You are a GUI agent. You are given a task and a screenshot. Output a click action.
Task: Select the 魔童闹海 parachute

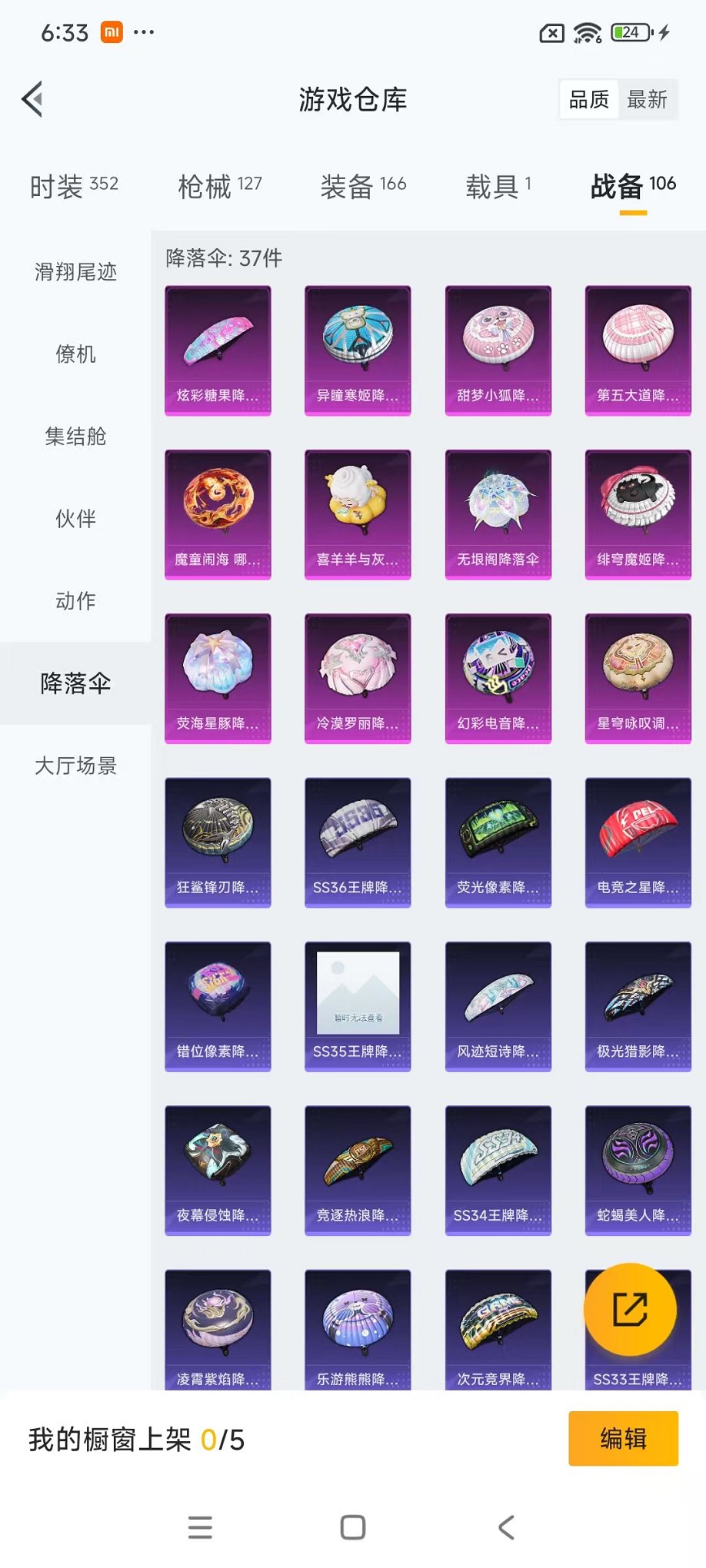pyautogui.click(x=218, y=513)
